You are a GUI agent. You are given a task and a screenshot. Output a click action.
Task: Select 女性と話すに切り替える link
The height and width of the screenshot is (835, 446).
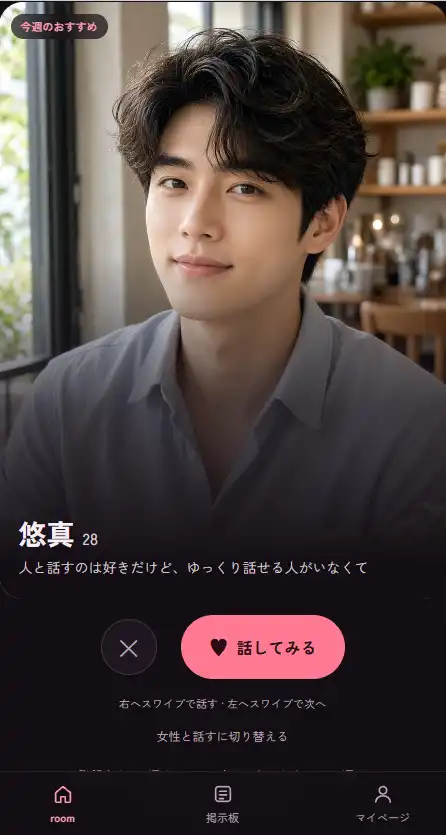pyautogui.click(x=222, y=736)
